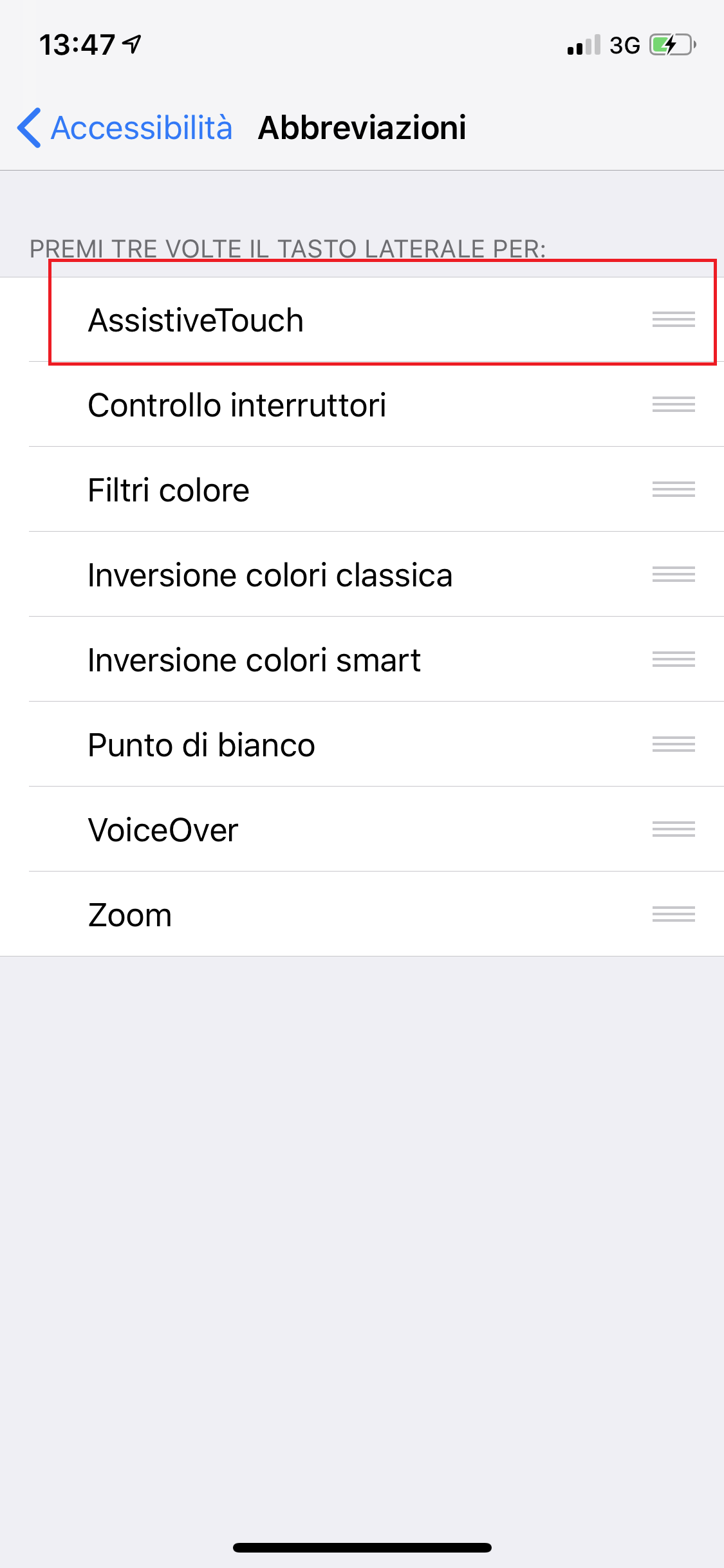The image size is (724, 1568).
Task: Choose Controllo interruttori option
Action: click(362, 404)
